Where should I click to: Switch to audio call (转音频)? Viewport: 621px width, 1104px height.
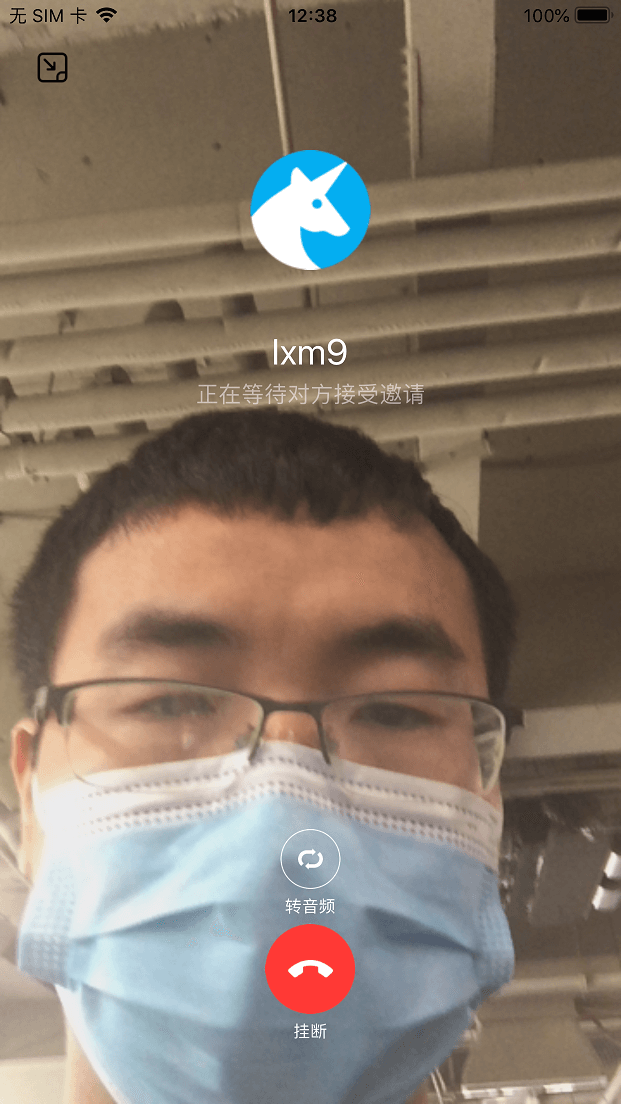pyautogui.click(x=310, y=859)
